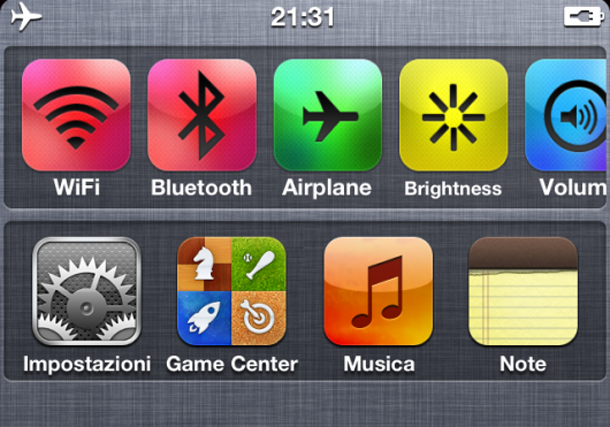Disable Airplane mode toggle
The width and height of the screenshot is (610, 427).
[x=328, y=116]
